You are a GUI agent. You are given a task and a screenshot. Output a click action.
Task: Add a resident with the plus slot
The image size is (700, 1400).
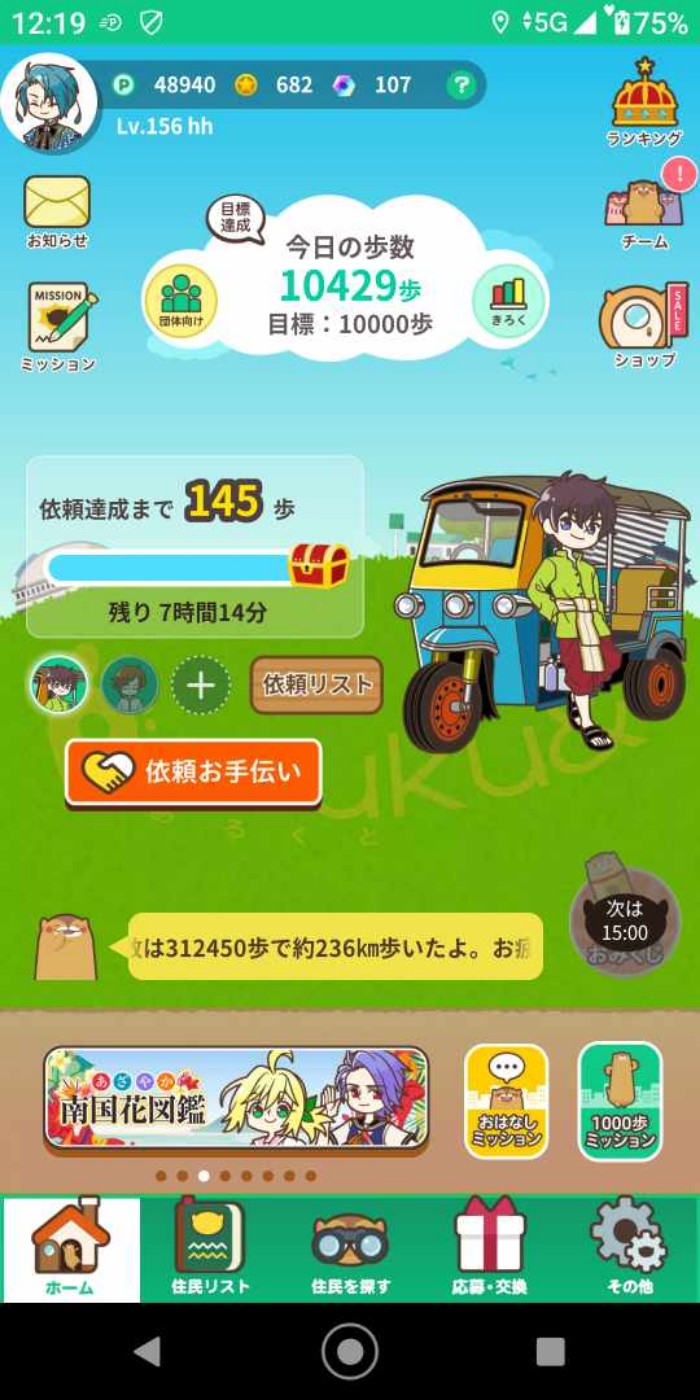pyautogui.click(x=201, y=686)
